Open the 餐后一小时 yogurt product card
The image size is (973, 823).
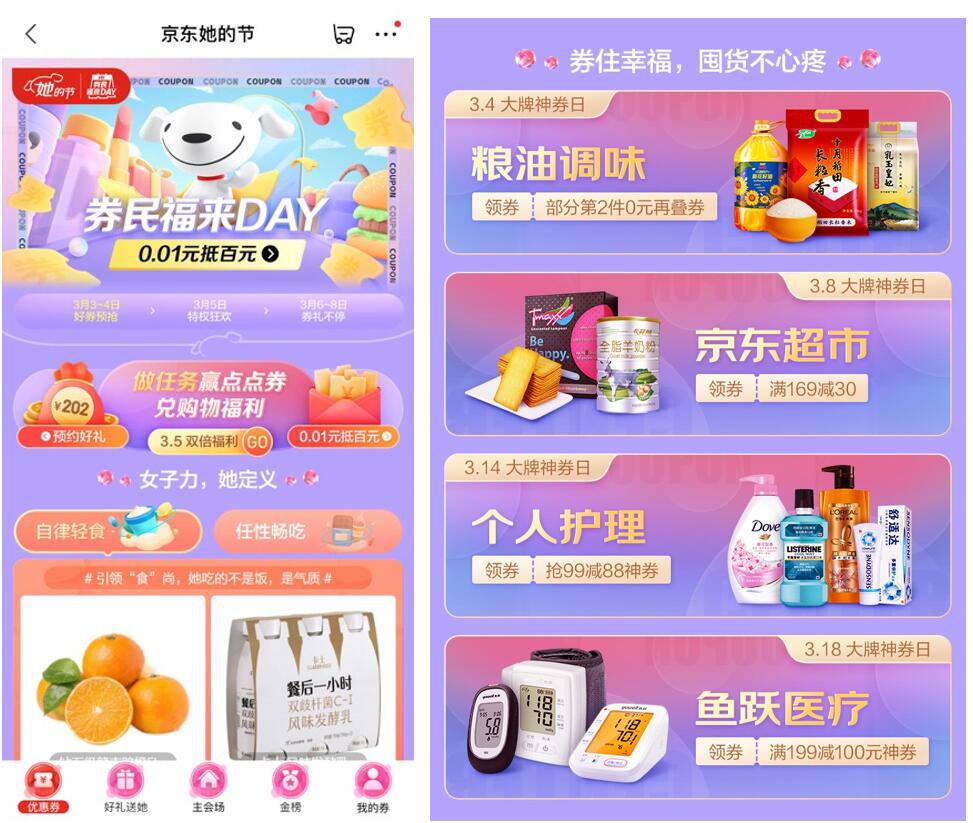pyautogui.click(x=307, y=680)
